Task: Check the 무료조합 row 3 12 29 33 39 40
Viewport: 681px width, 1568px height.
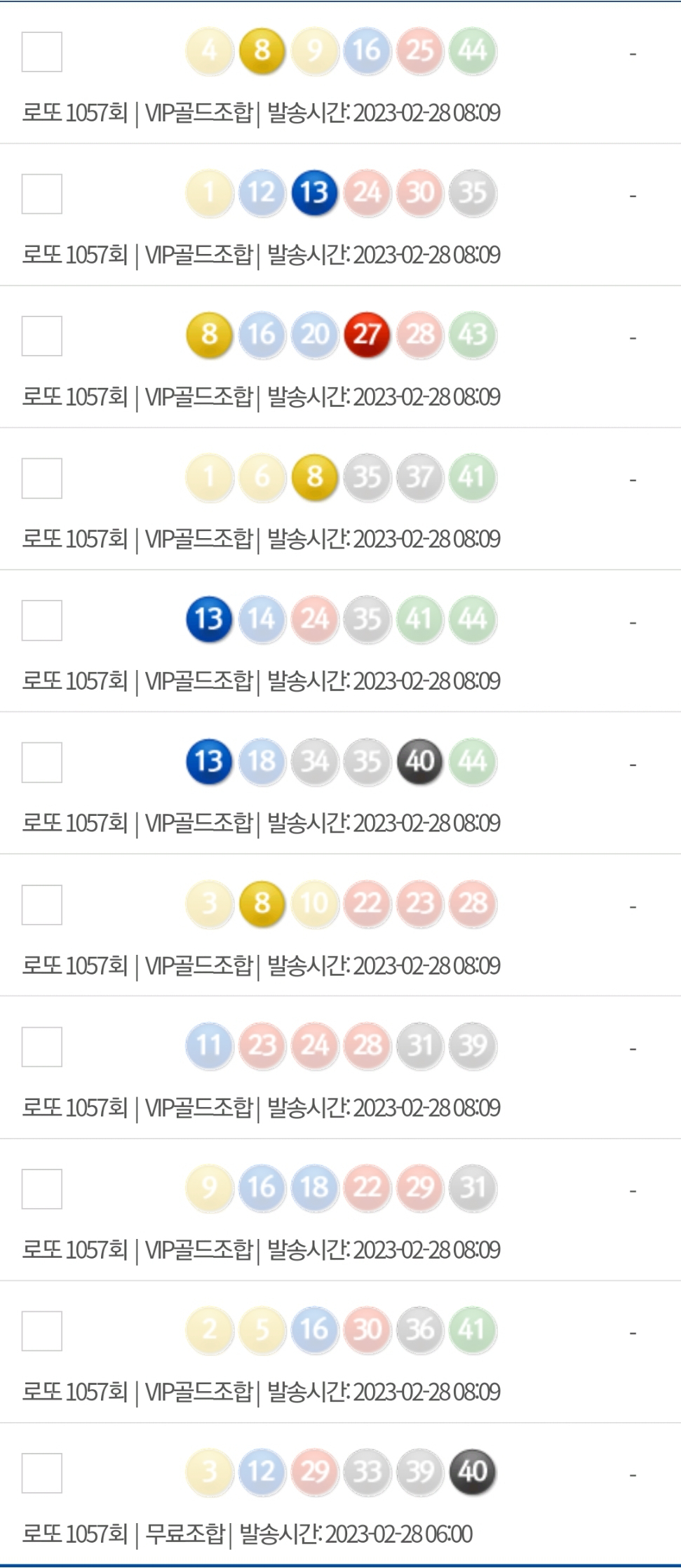Action: pos(42,1473)
